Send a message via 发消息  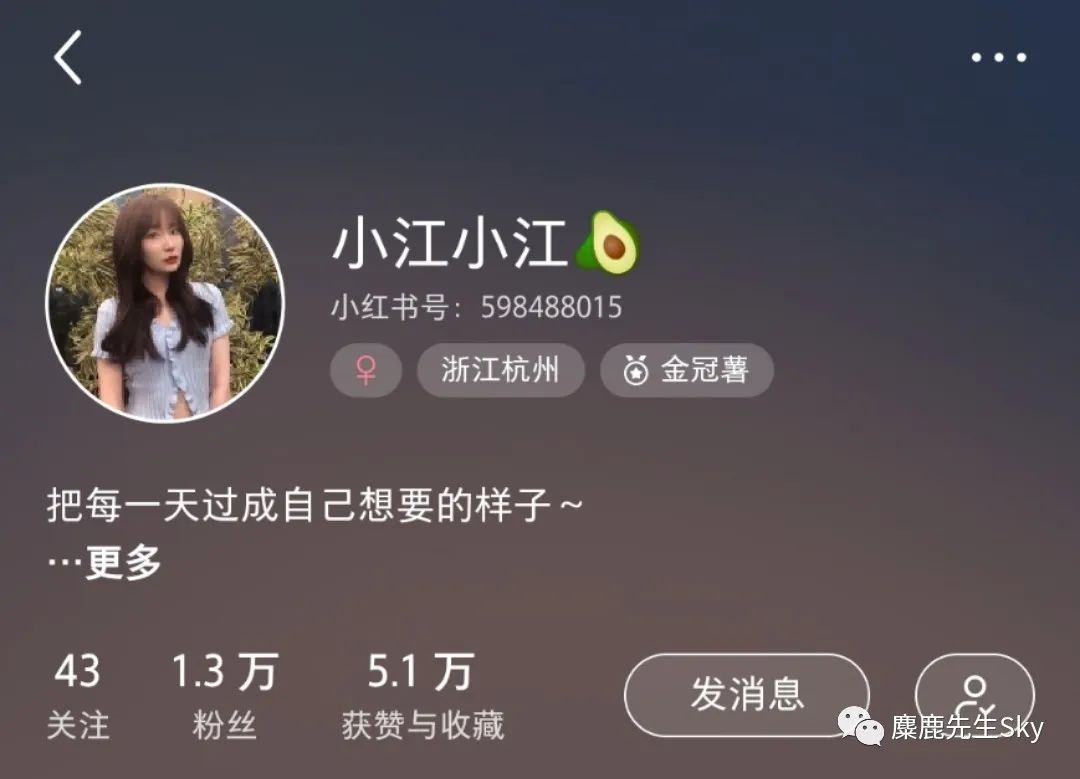746,694
